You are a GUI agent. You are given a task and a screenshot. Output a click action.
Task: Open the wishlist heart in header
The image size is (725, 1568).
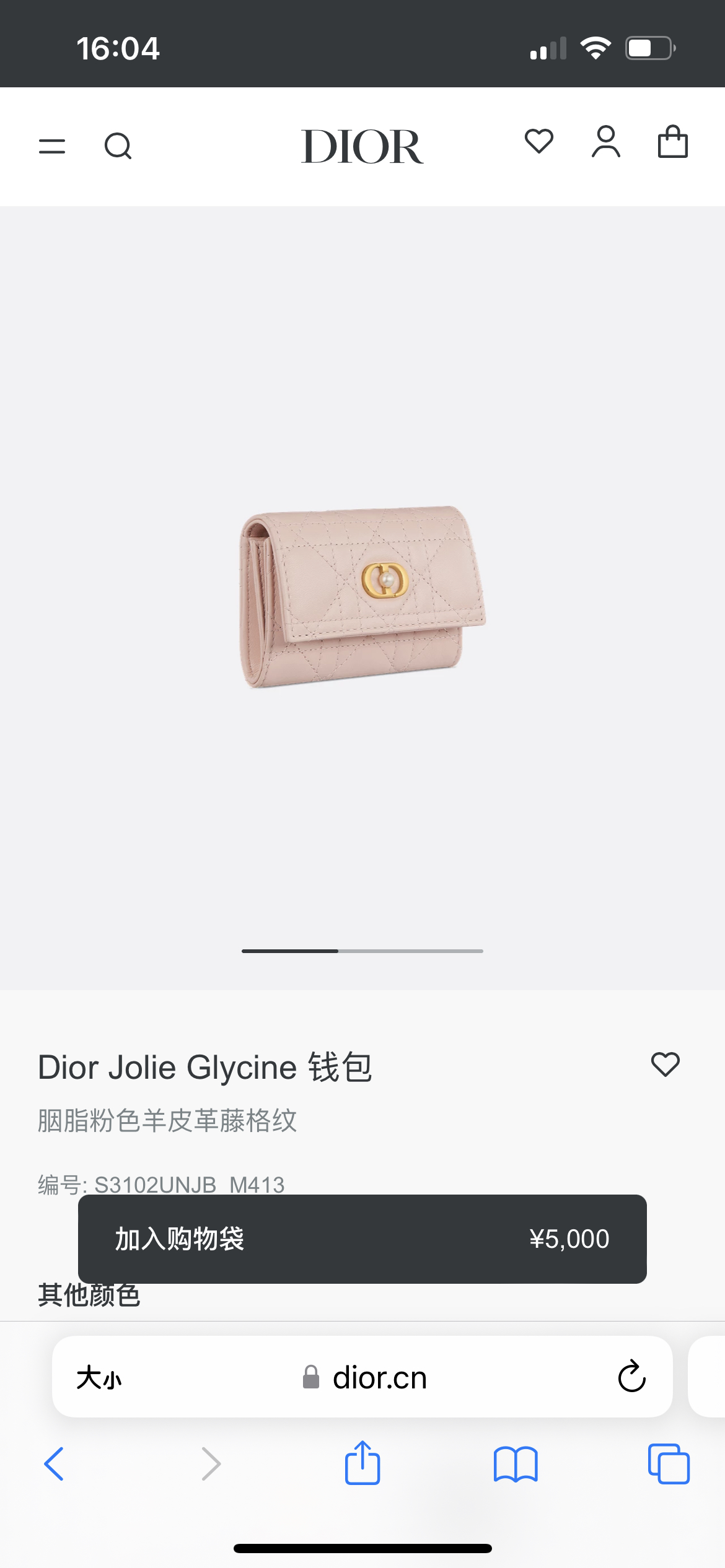tap(538, 141)
